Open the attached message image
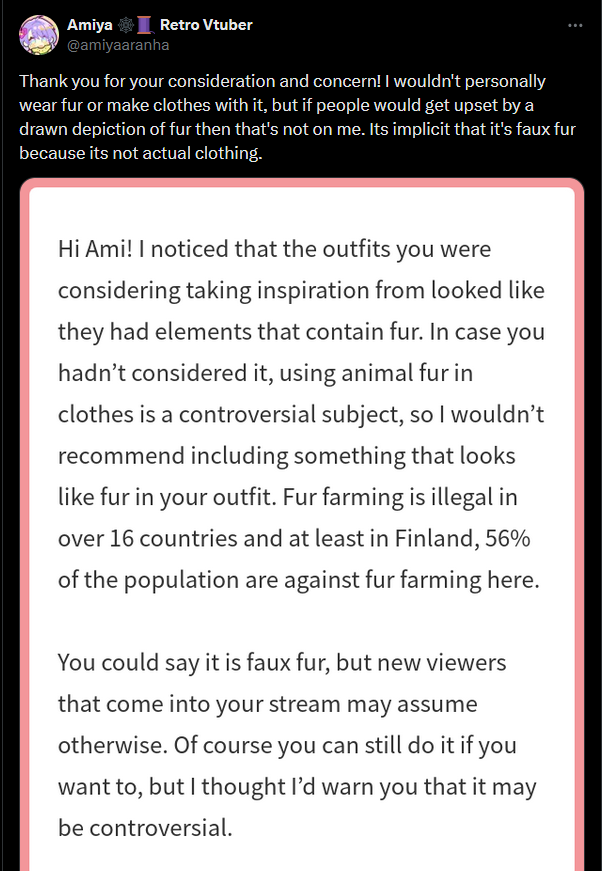Image resolution: width=602 pixels, height=871 pixels. pos(301,520)
